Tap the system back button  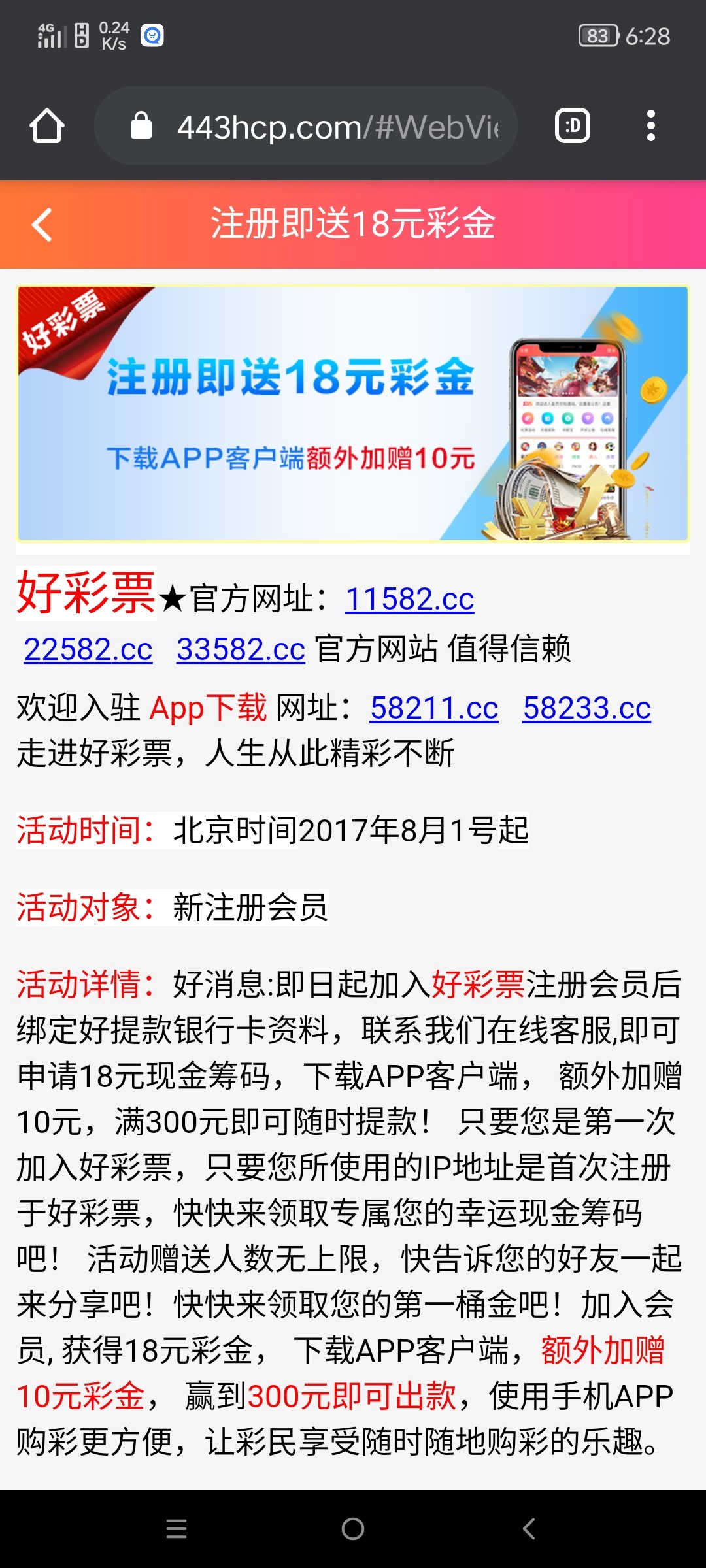pyautogui.click(x=529, y=1529)
